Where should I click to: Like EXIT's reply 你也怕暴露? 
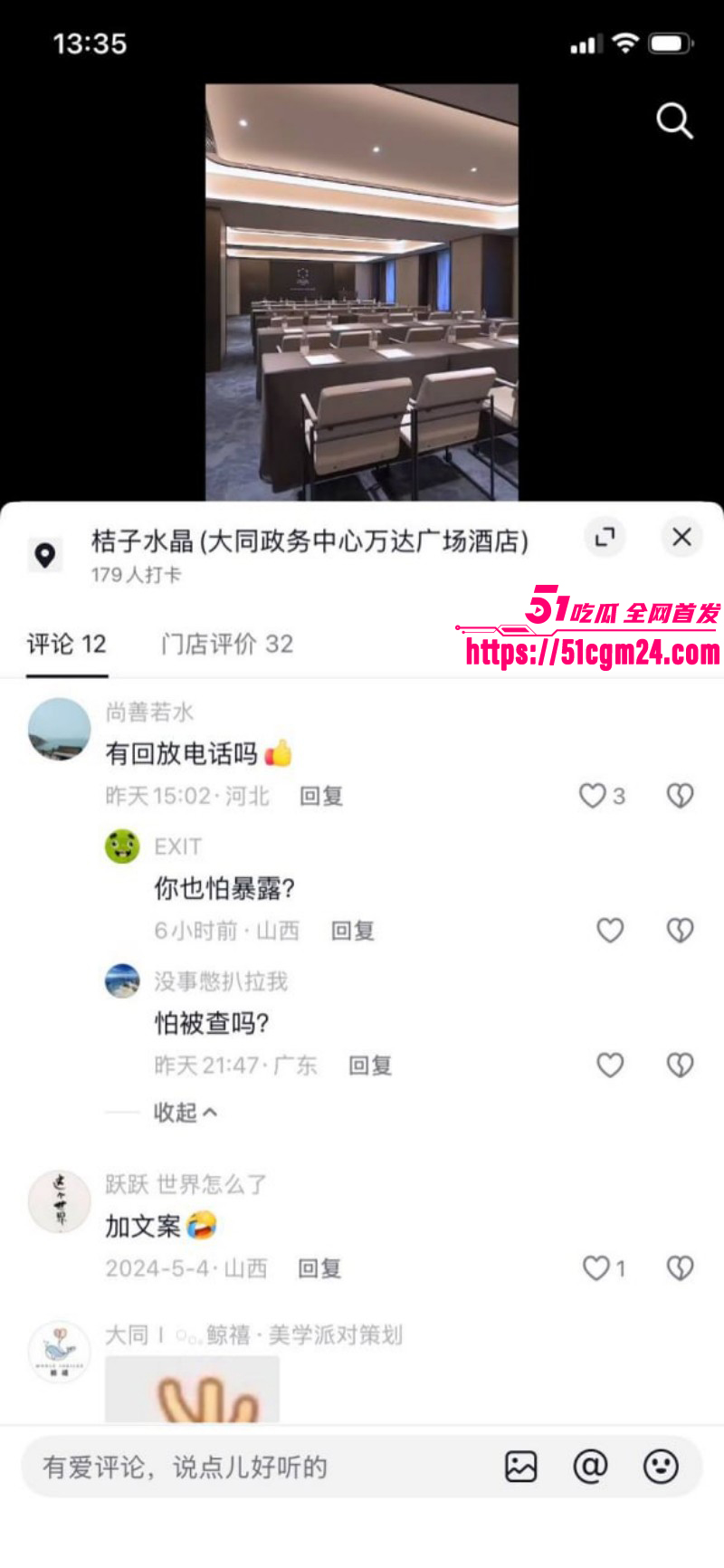609,930
